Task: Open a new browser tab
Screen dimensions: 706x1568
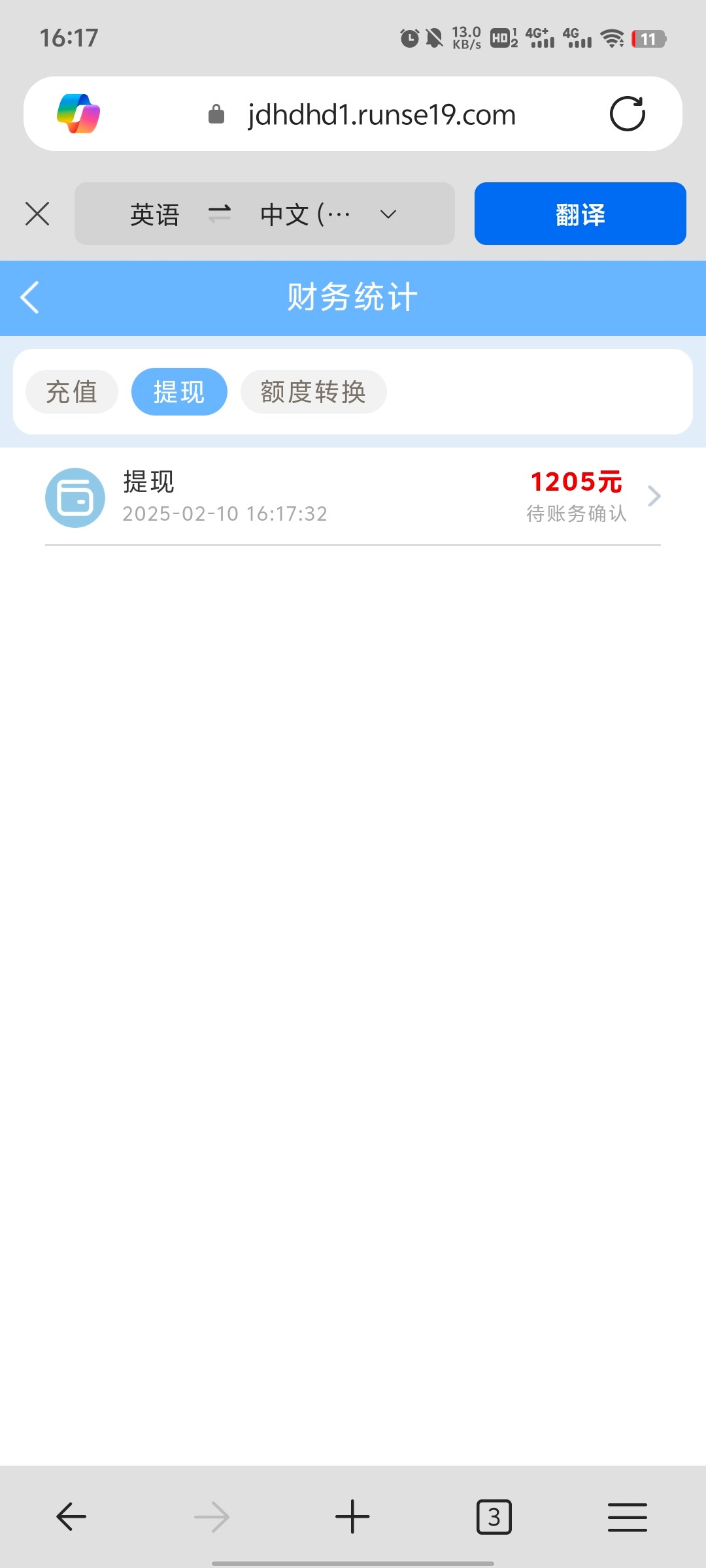Action: point(352,1516)
